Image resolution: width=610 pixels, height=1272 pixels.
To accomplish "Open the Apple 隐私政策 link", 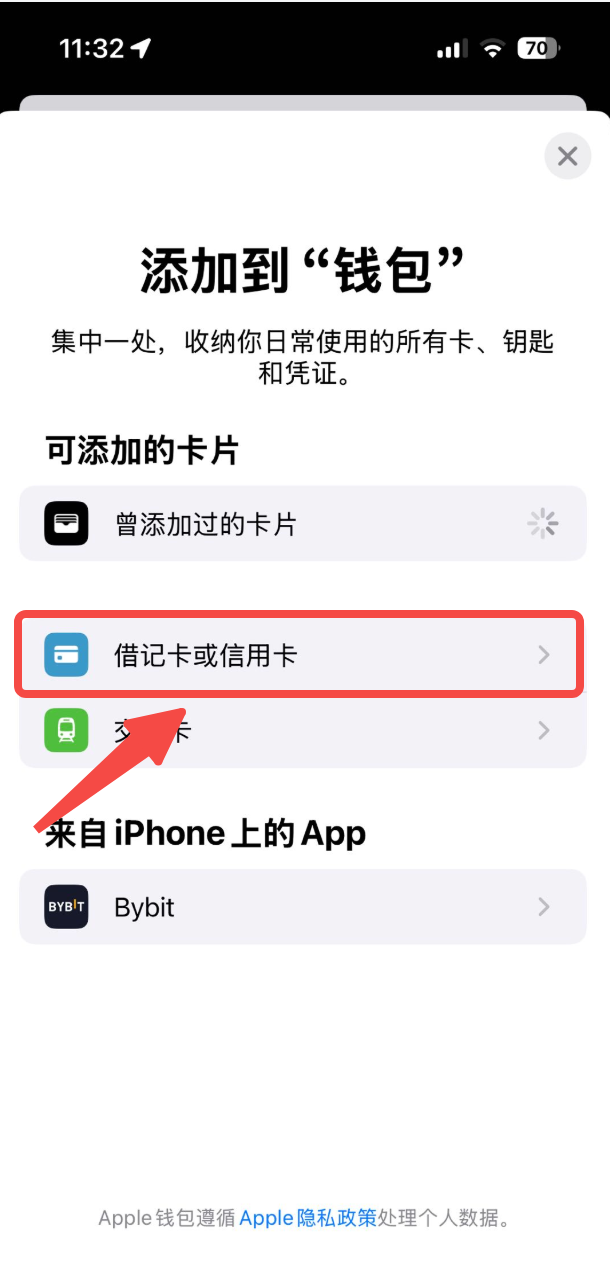I will pos(308,1218).
